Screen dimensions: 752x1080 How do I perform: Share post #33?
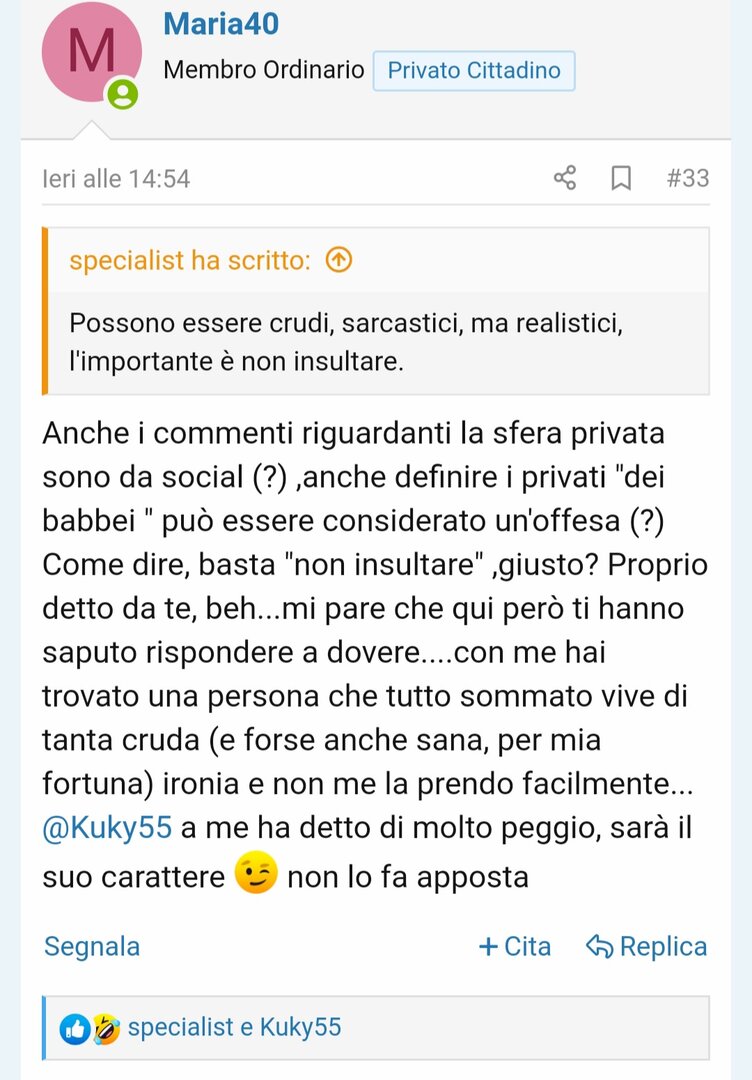[x=565, y=178]
